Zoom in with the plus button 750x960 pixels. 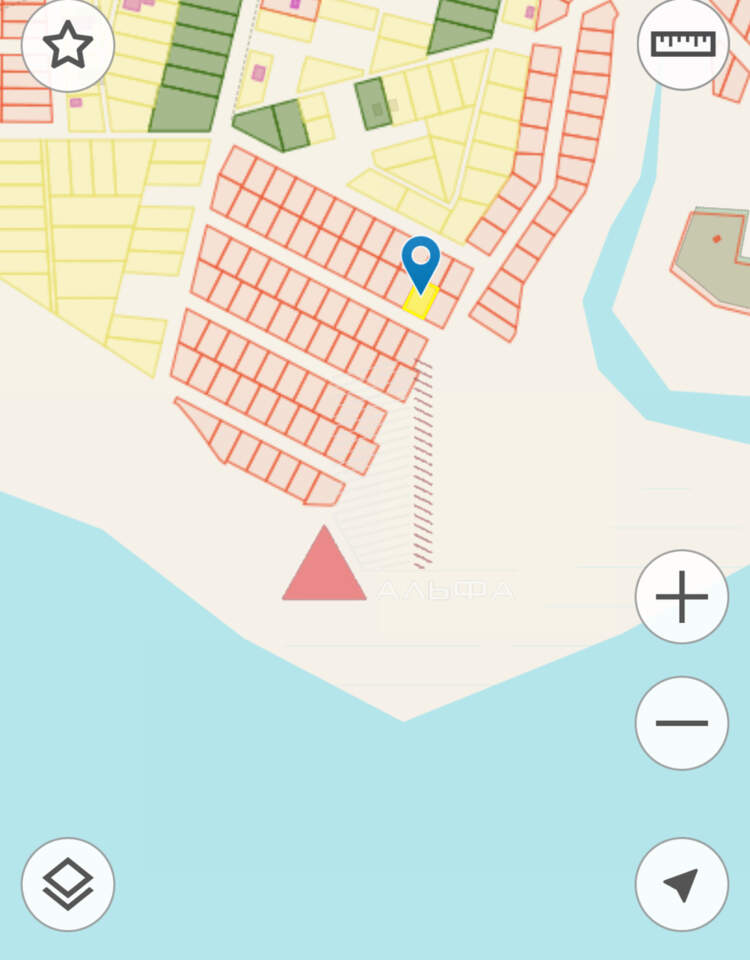pos(682,597)
